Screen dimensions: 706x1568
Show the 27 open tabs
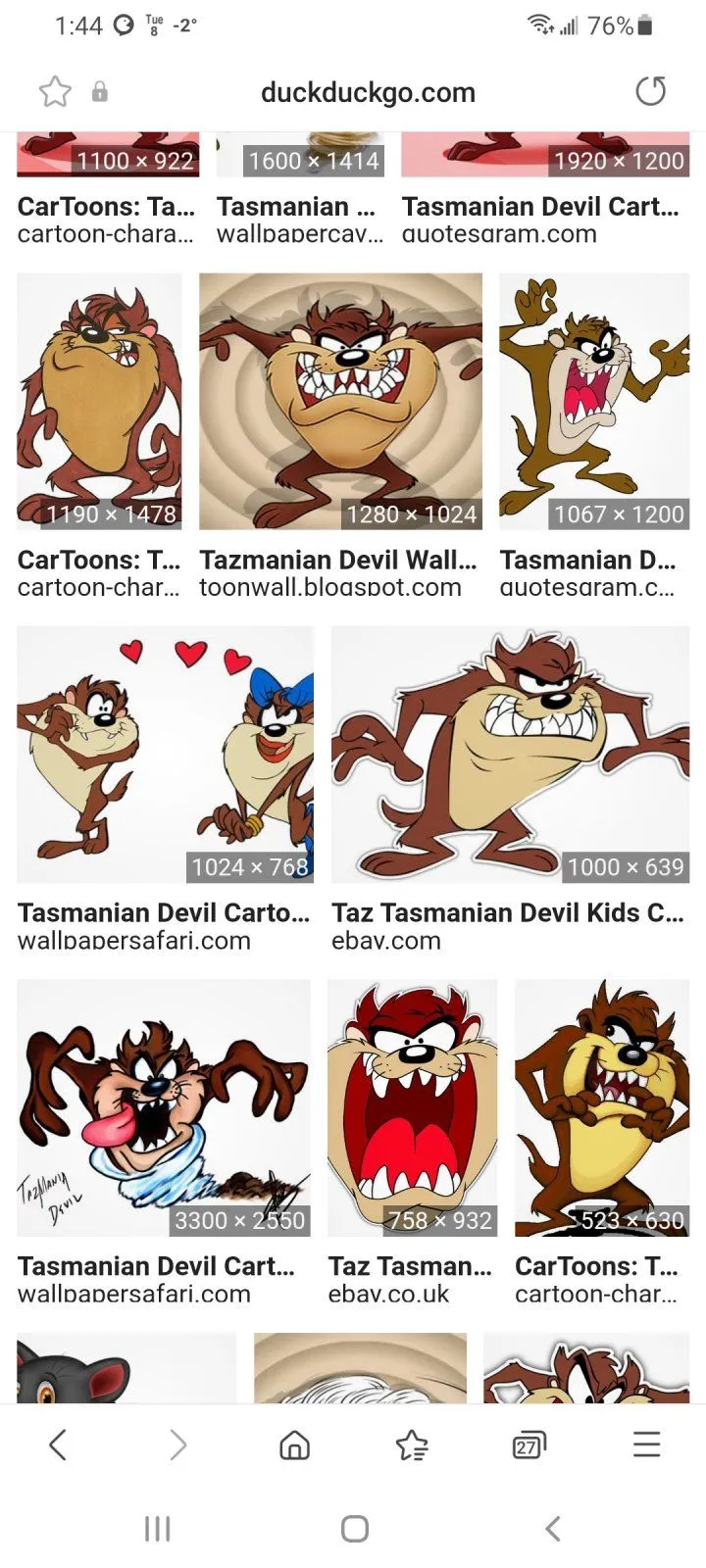pyautogui.click(x=529, y=1445)
